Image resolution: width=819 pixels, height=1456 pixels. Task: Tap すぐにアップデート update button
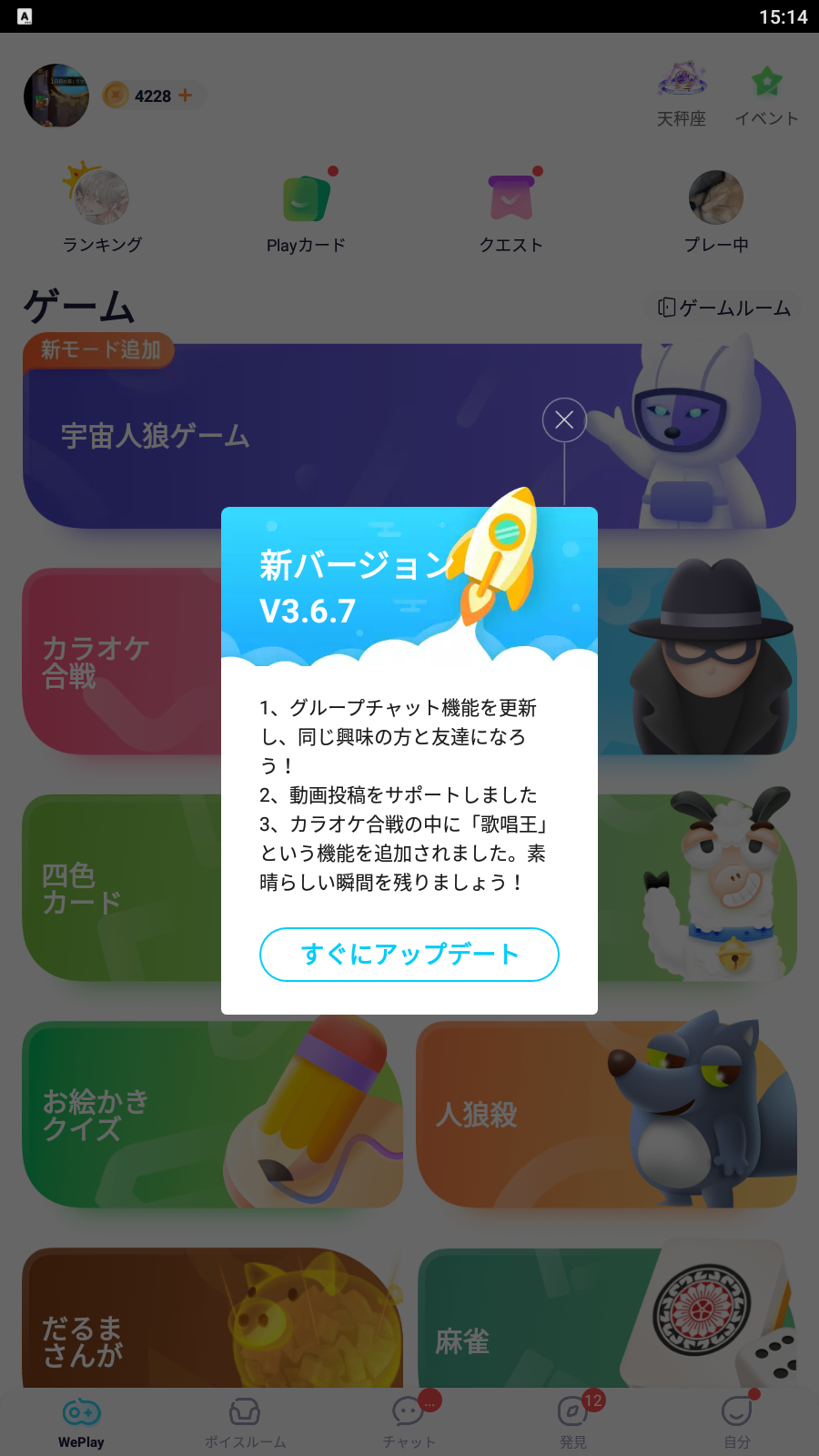[x=409, y=955]
